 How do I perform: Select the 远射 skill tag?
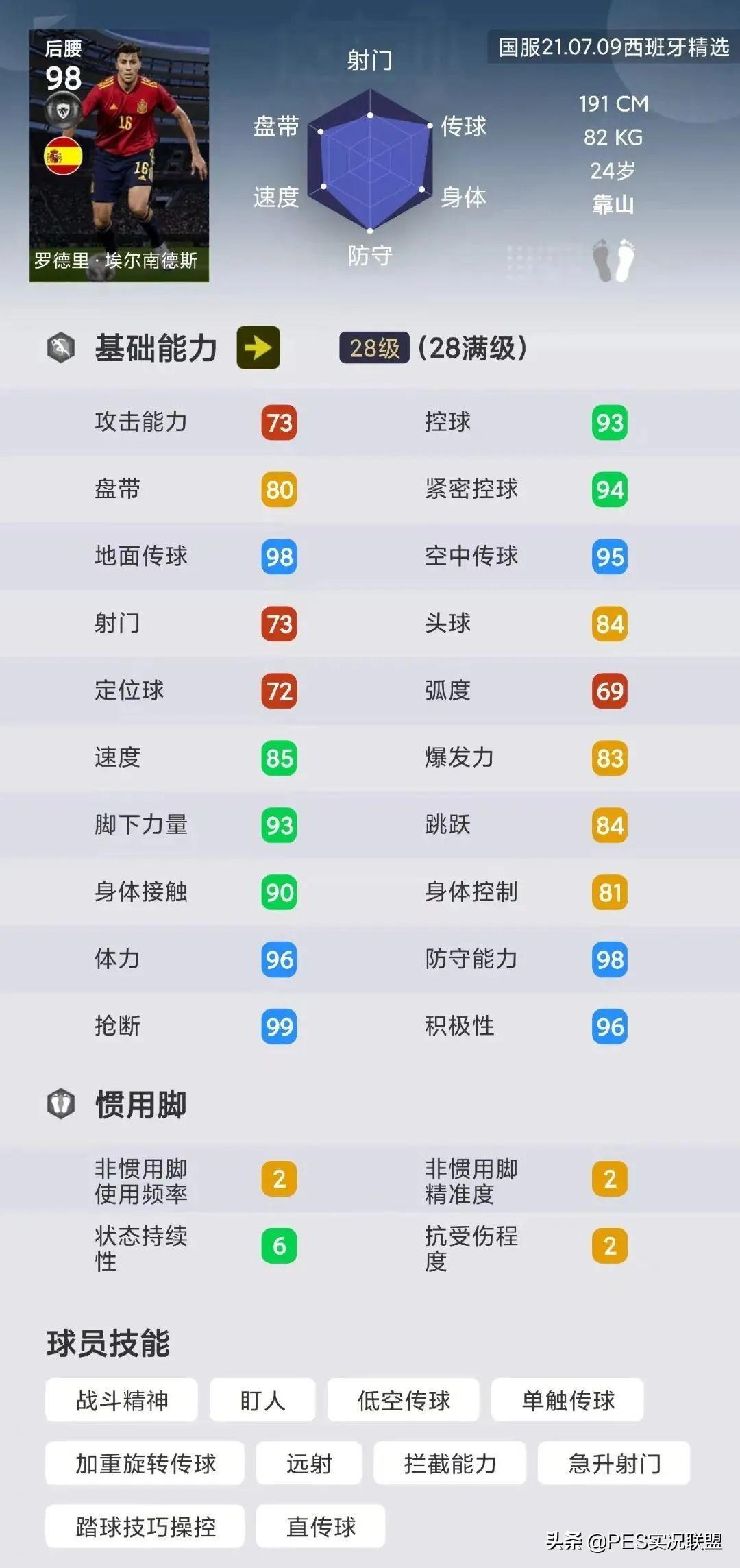point(308,1463)
